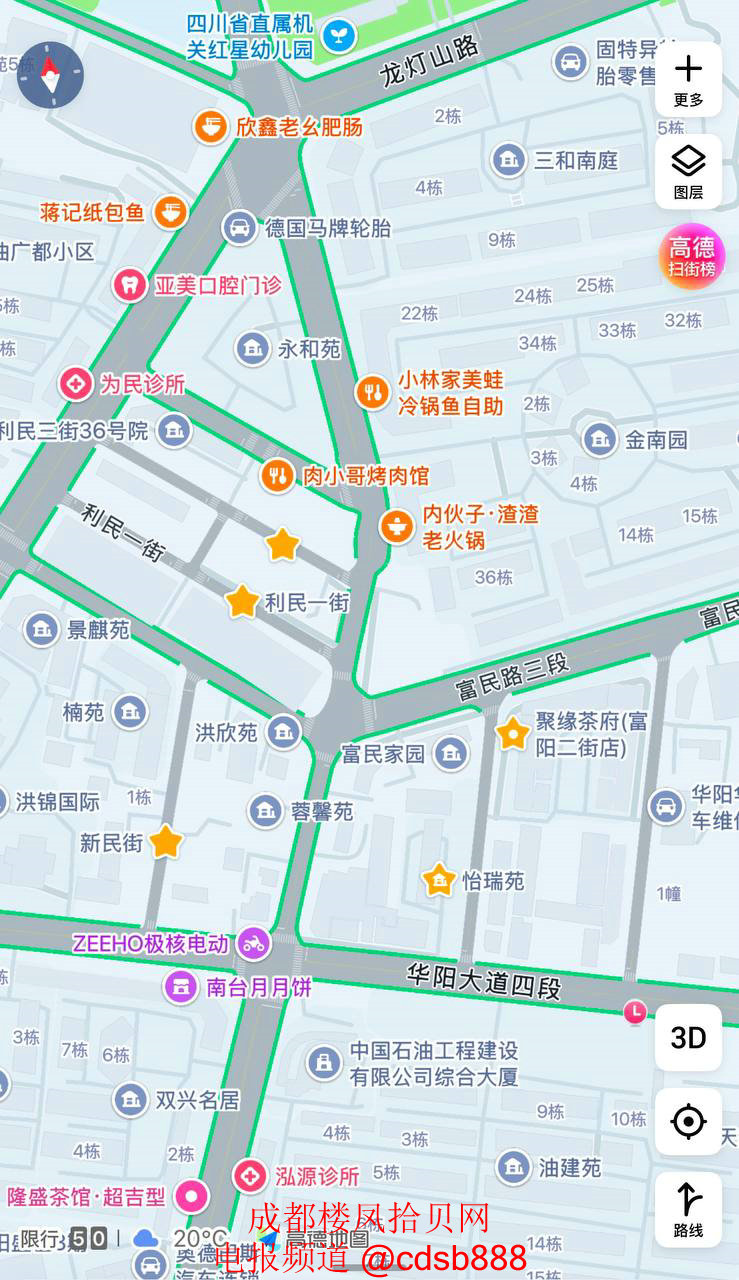Select the 南台月月饼 shop marker
The width and height of the screenshot is (739, 1280).
click(181, 987)
